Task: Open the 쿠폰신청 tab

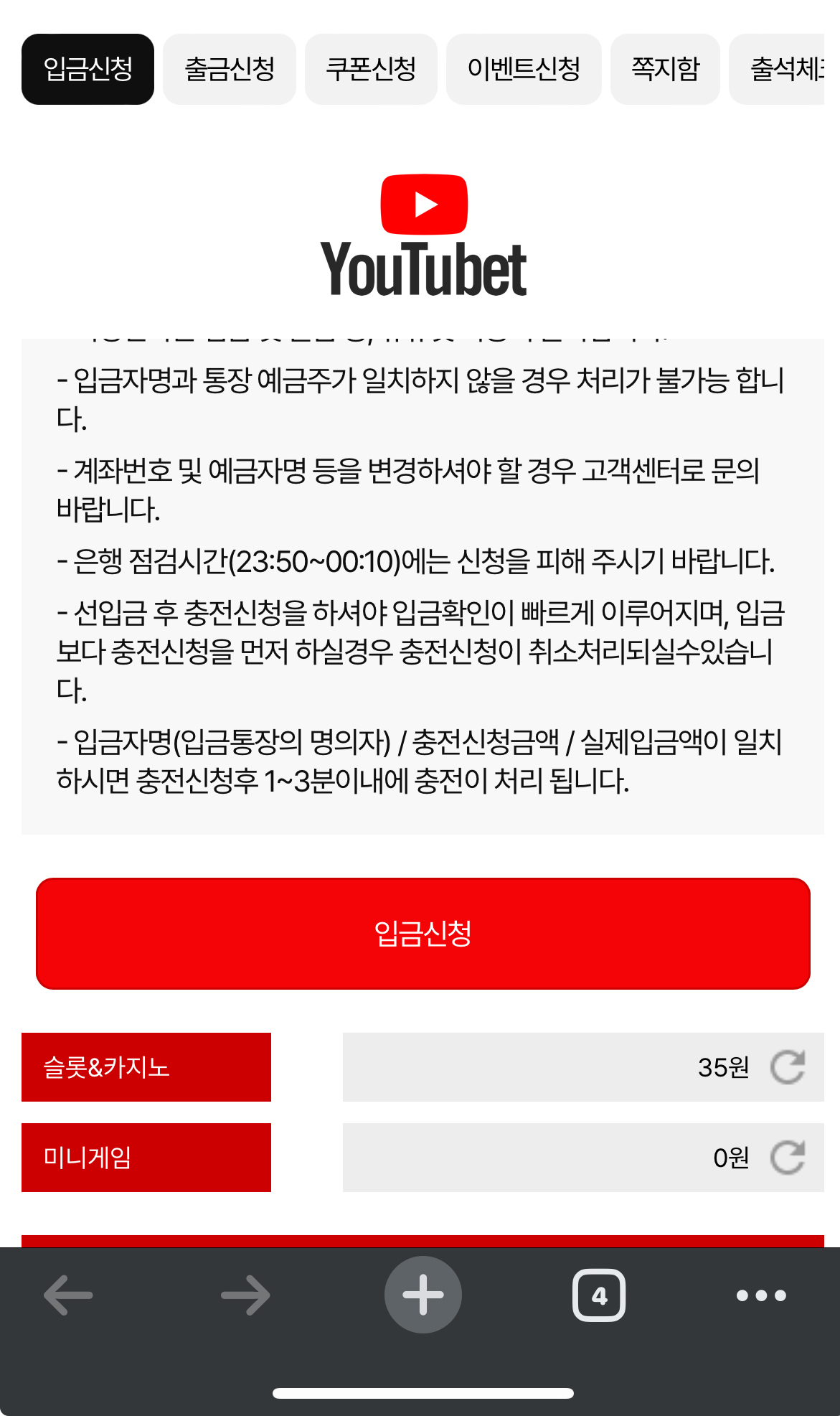Action: pos(371,69)
